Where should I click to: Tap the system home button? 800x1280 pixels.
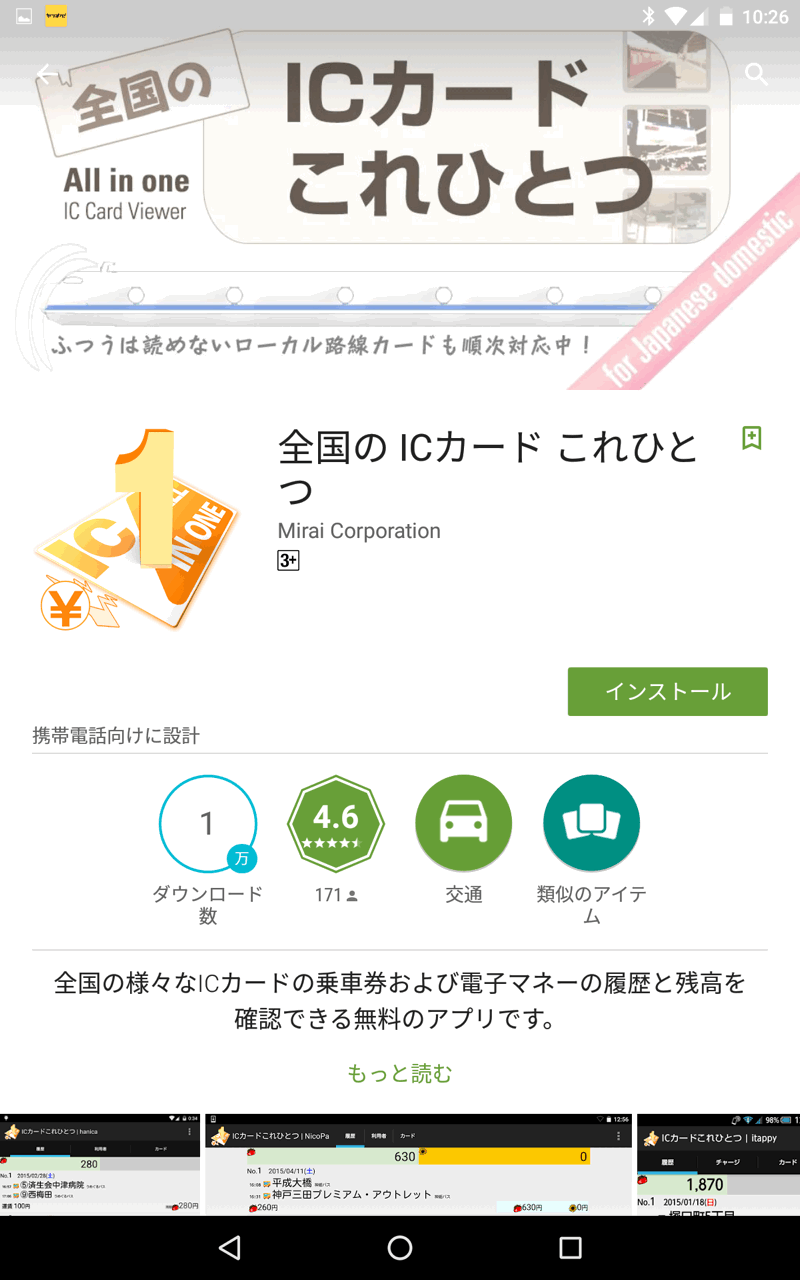400,1247
